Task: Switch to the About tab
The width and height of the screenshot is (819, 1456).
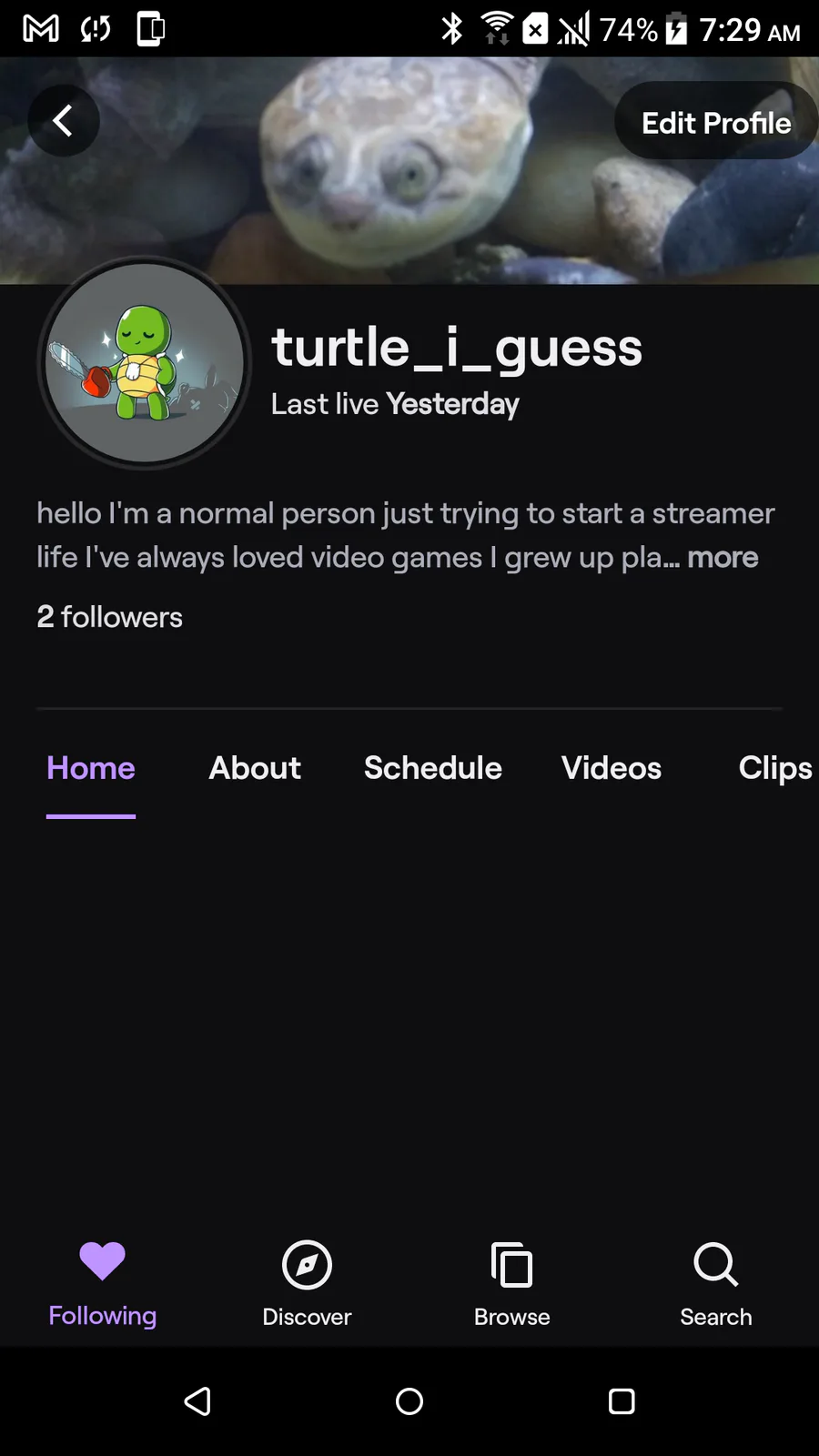Action: coord(255,768)
